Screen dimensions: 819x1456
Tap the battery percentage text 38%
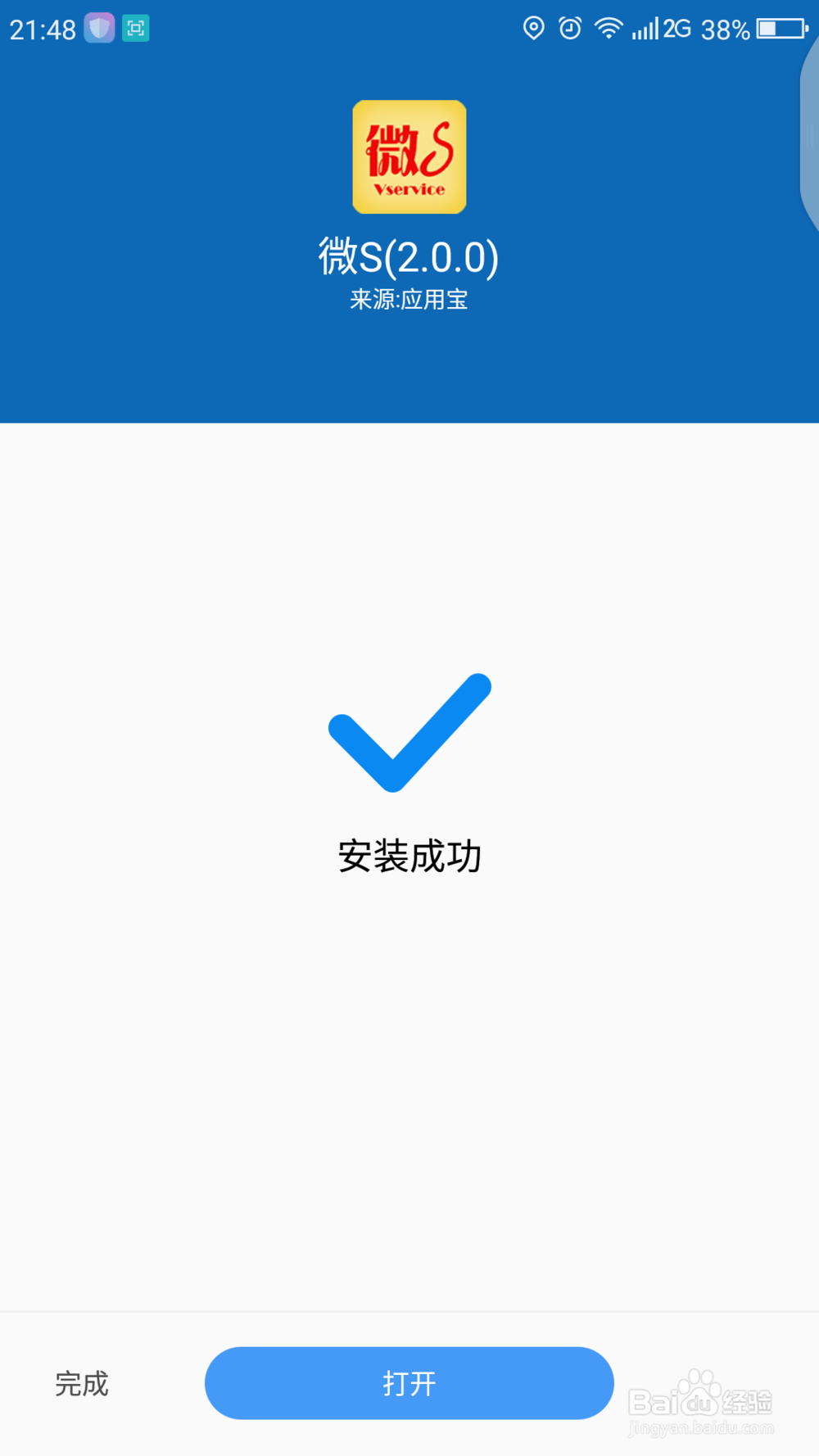point(724,29)
